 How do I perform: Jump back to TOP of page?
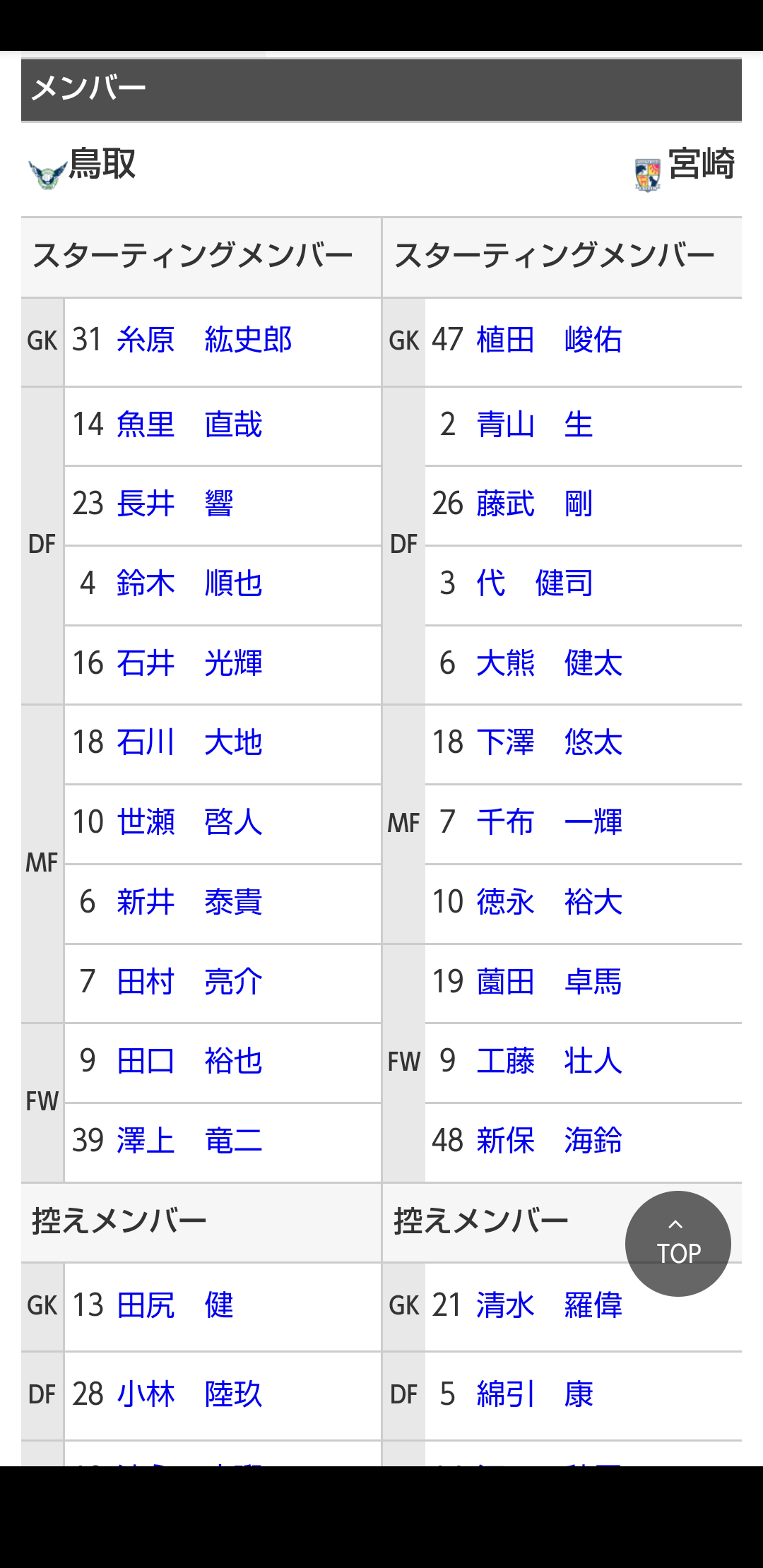[x=678, y=1243]
